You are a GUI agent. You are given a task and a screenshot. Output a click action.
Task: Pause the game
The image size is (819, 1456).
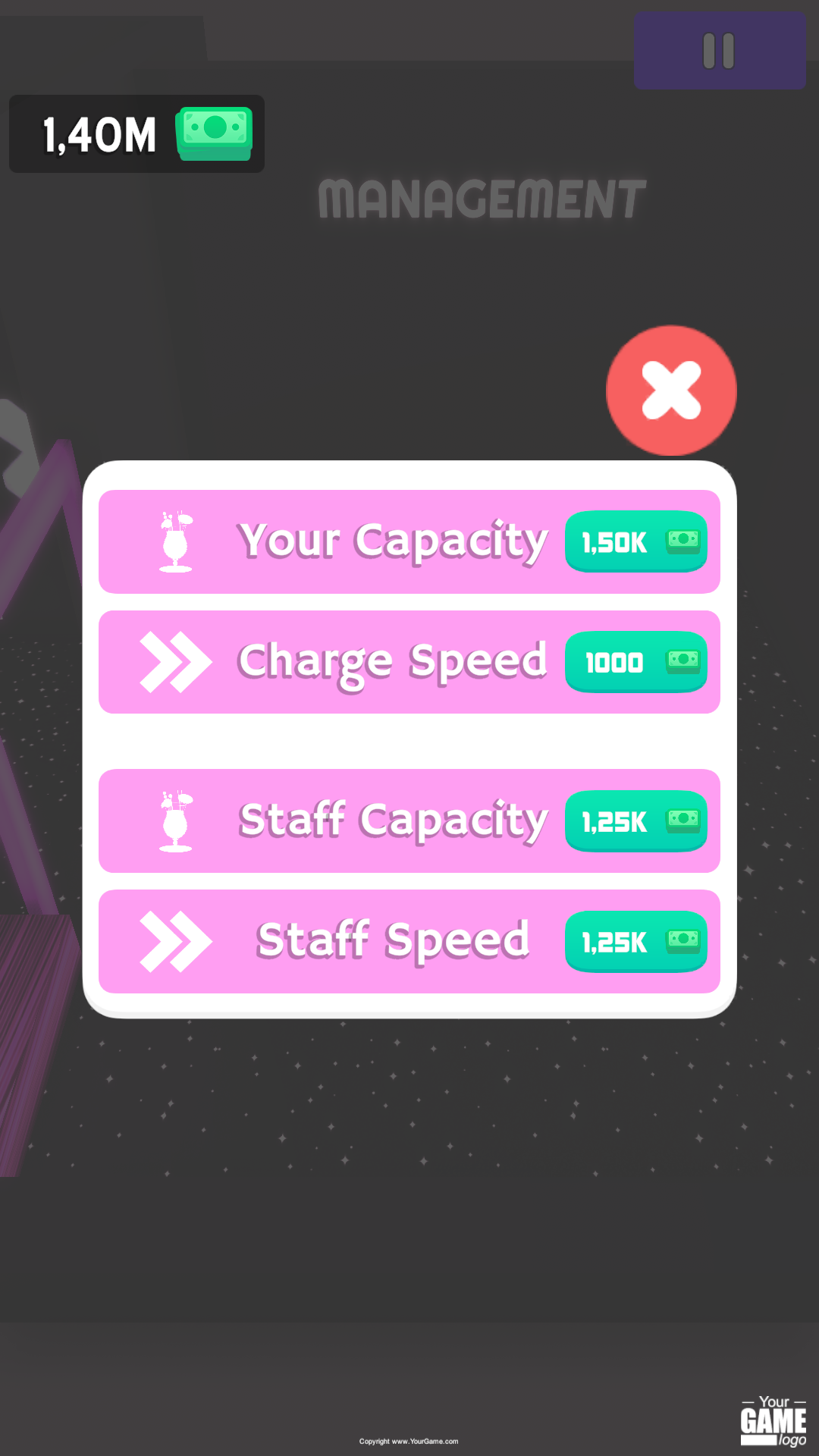pos(719,51)
